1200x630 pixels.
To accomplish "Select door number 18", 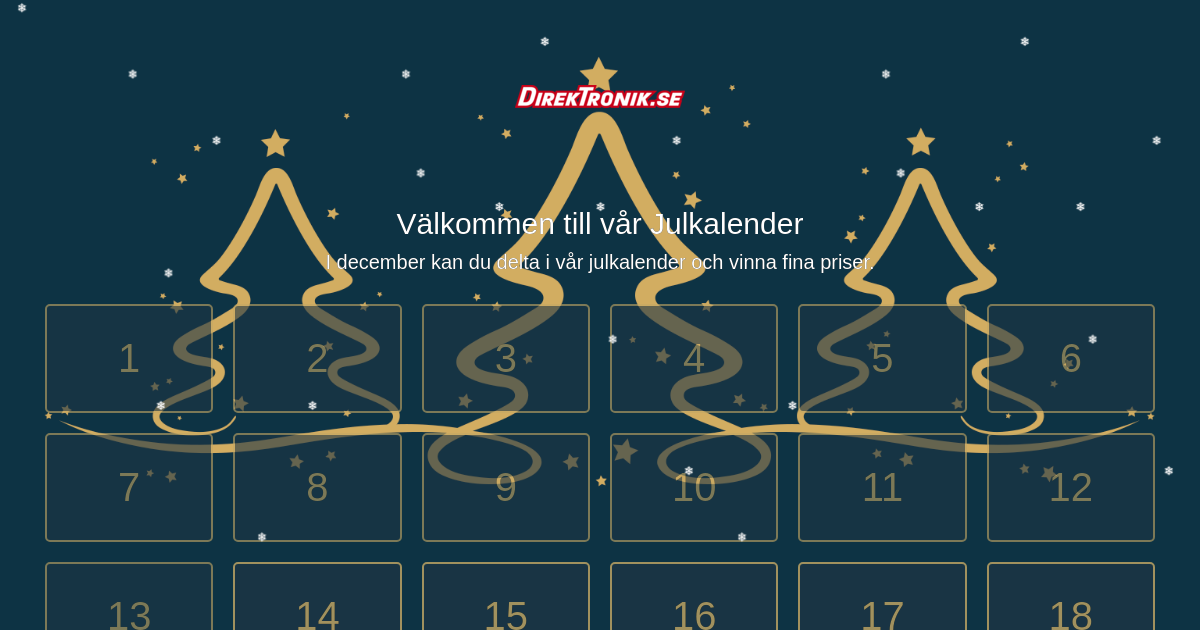I will [x=1070, y=598].
